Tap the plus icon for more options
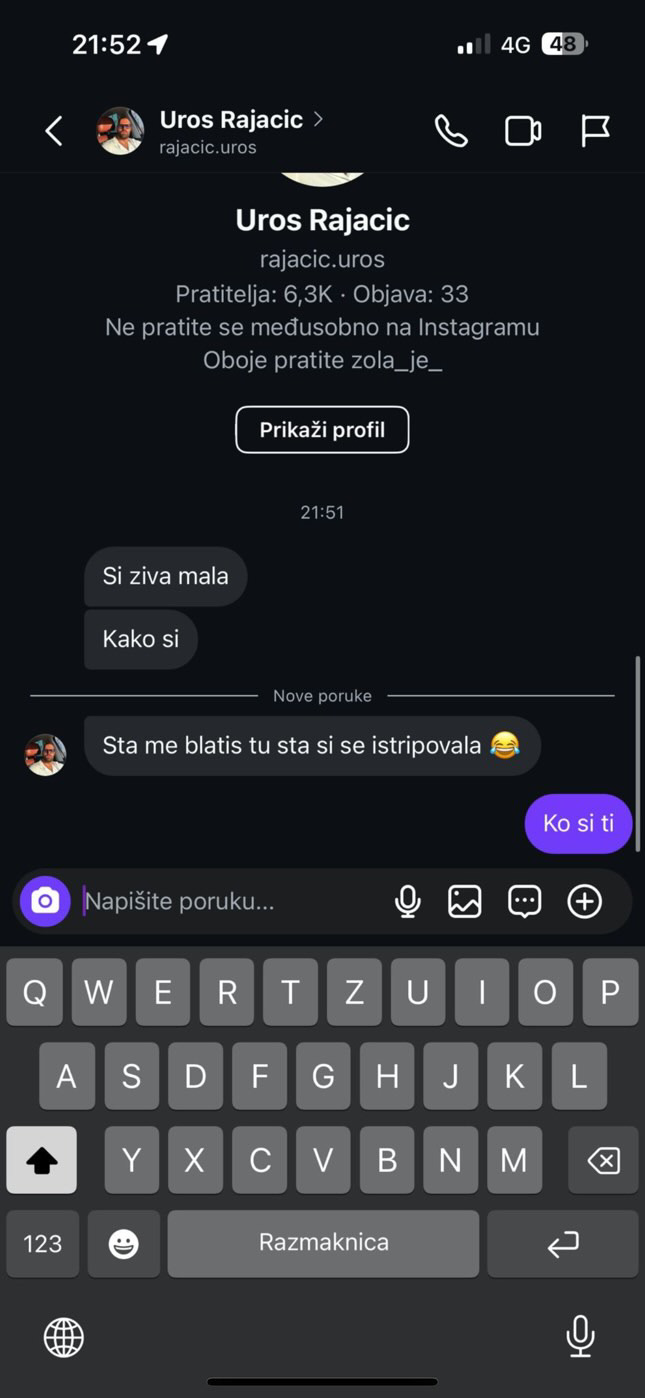Screen dimensions: 645x1398 (x=584, y=901)
